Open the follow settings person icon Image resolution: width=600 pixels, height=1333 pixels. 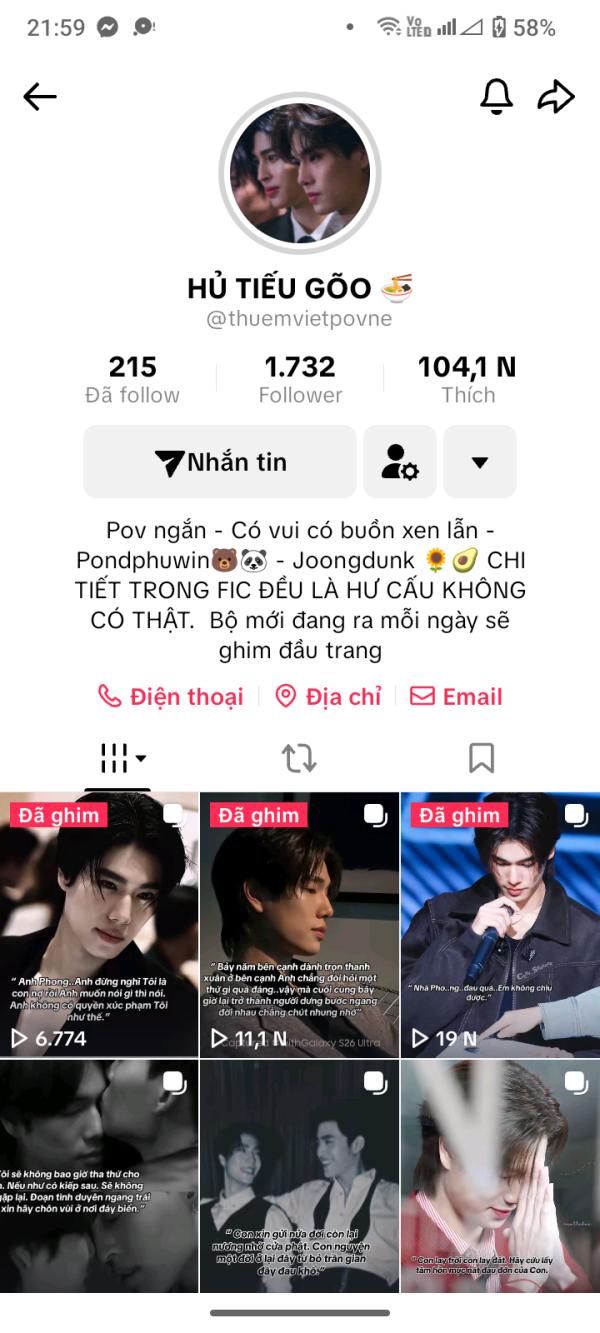click(400, 462)
